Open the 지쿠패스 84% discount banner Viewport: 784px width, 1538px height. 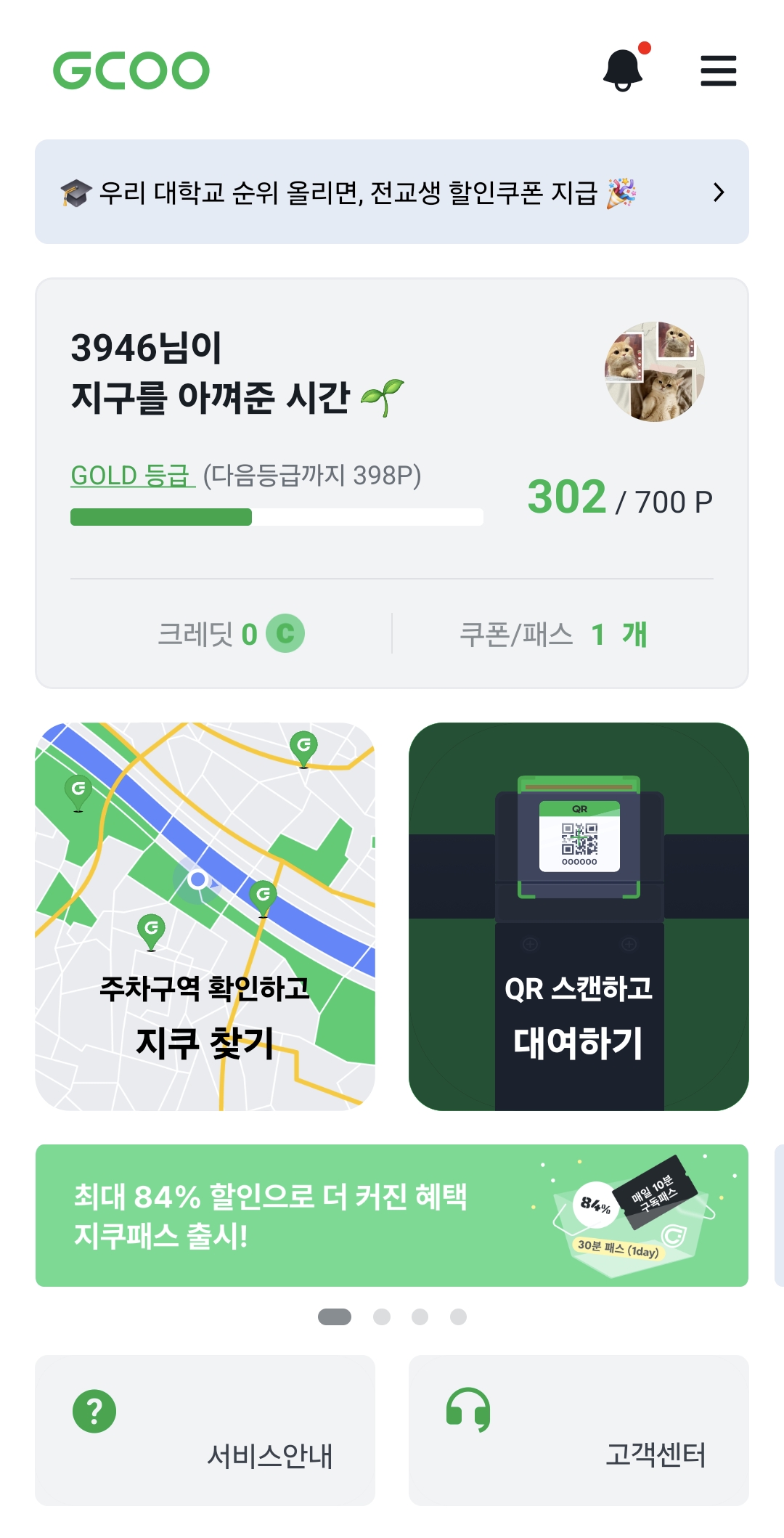[x=392, y=1216]
